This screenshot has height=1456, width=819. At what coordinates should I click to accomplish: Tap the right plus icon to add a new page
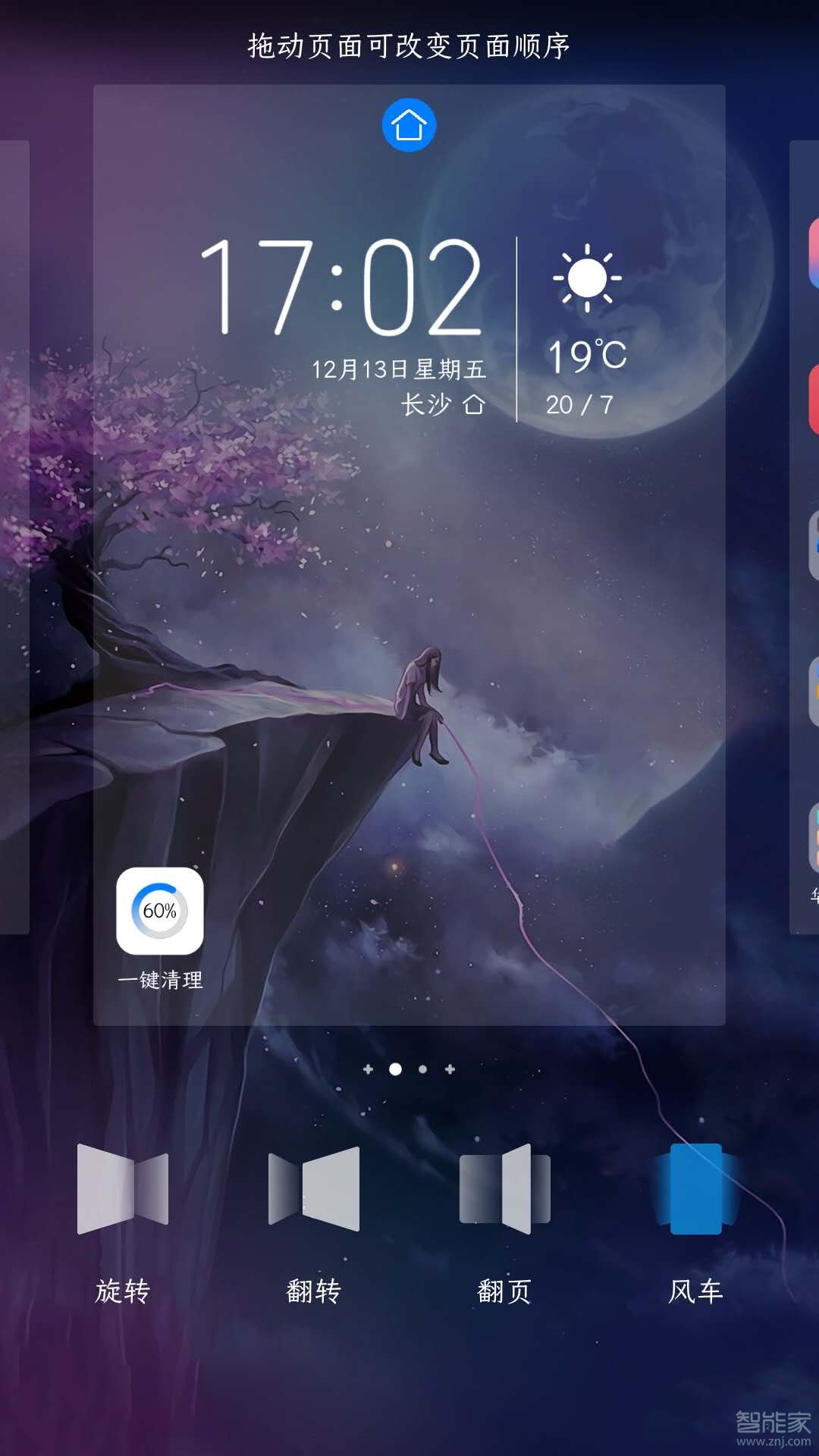coord(450,1068)
